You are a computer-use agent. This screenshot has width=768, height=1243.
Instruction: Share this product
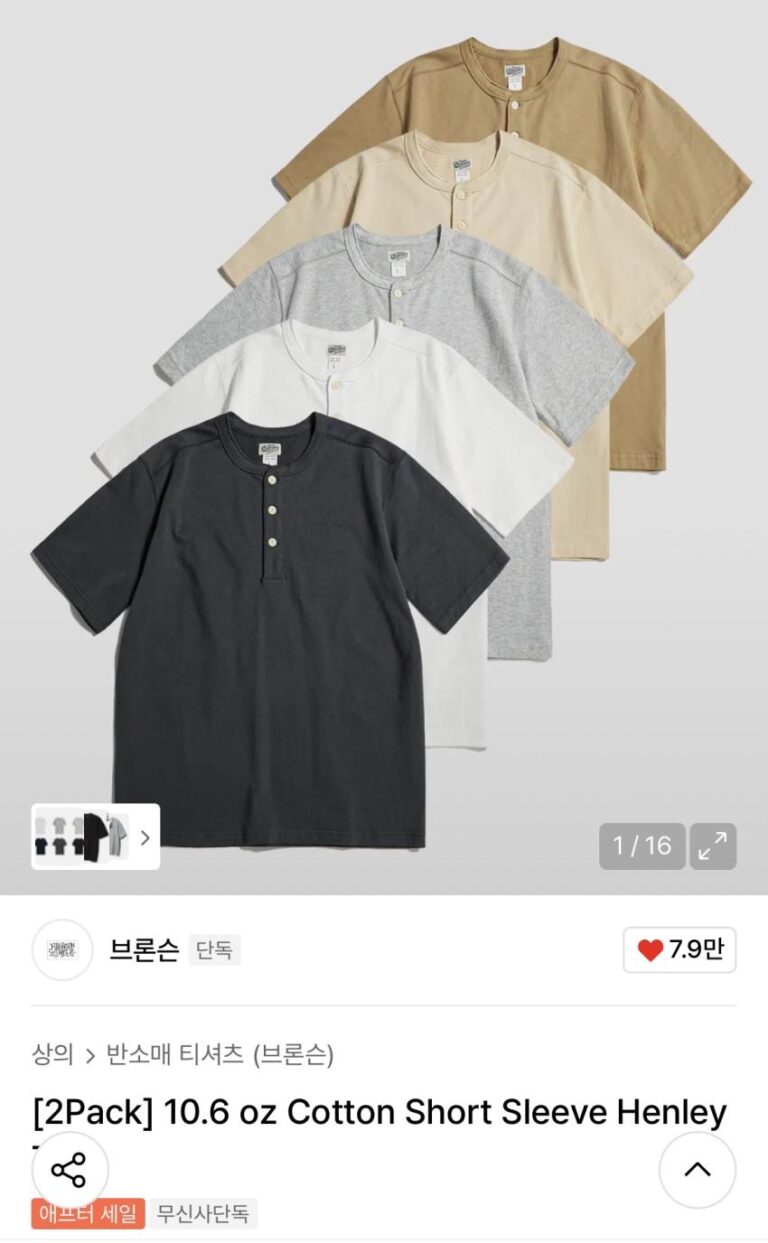(68, 1169)
